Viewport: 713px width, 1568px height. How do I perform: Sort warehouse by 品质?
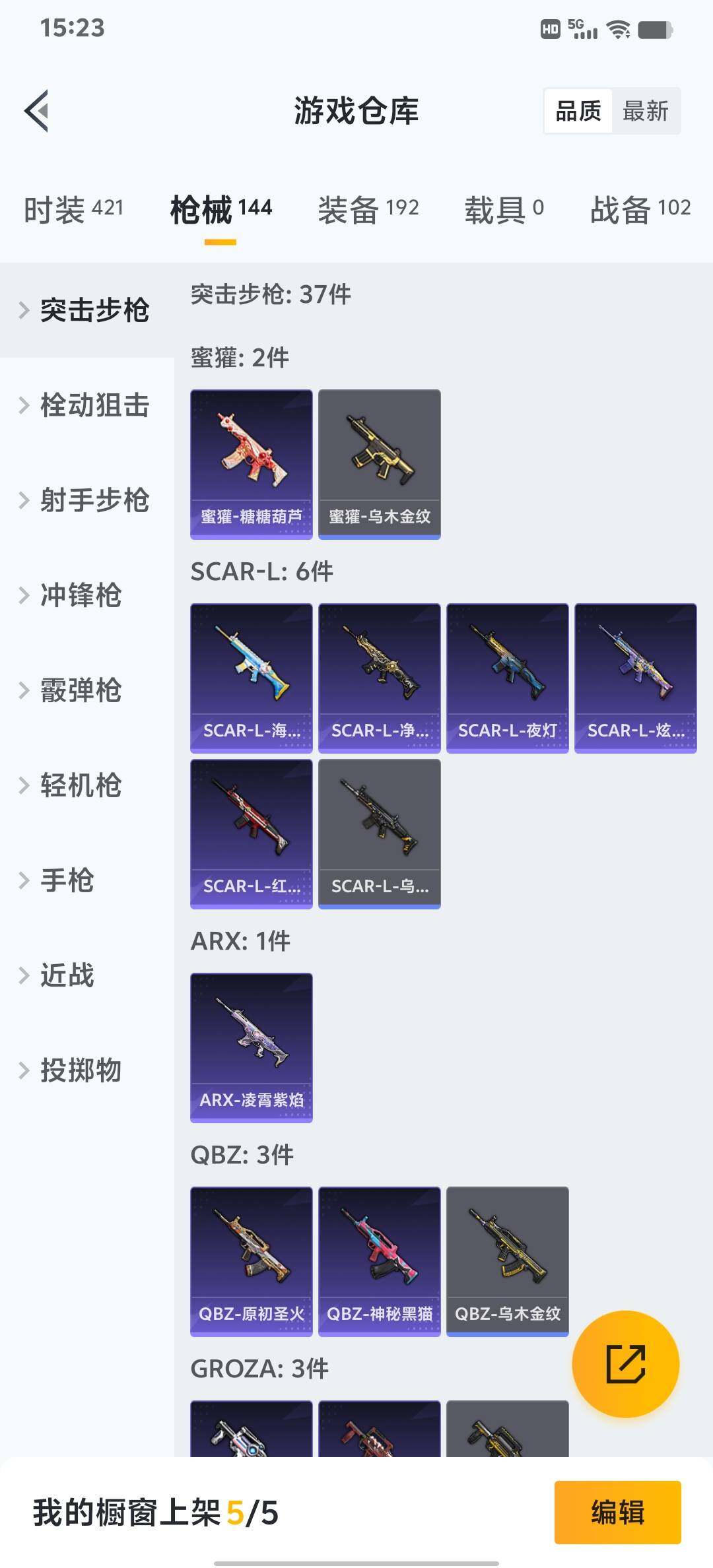pos(578,111)
